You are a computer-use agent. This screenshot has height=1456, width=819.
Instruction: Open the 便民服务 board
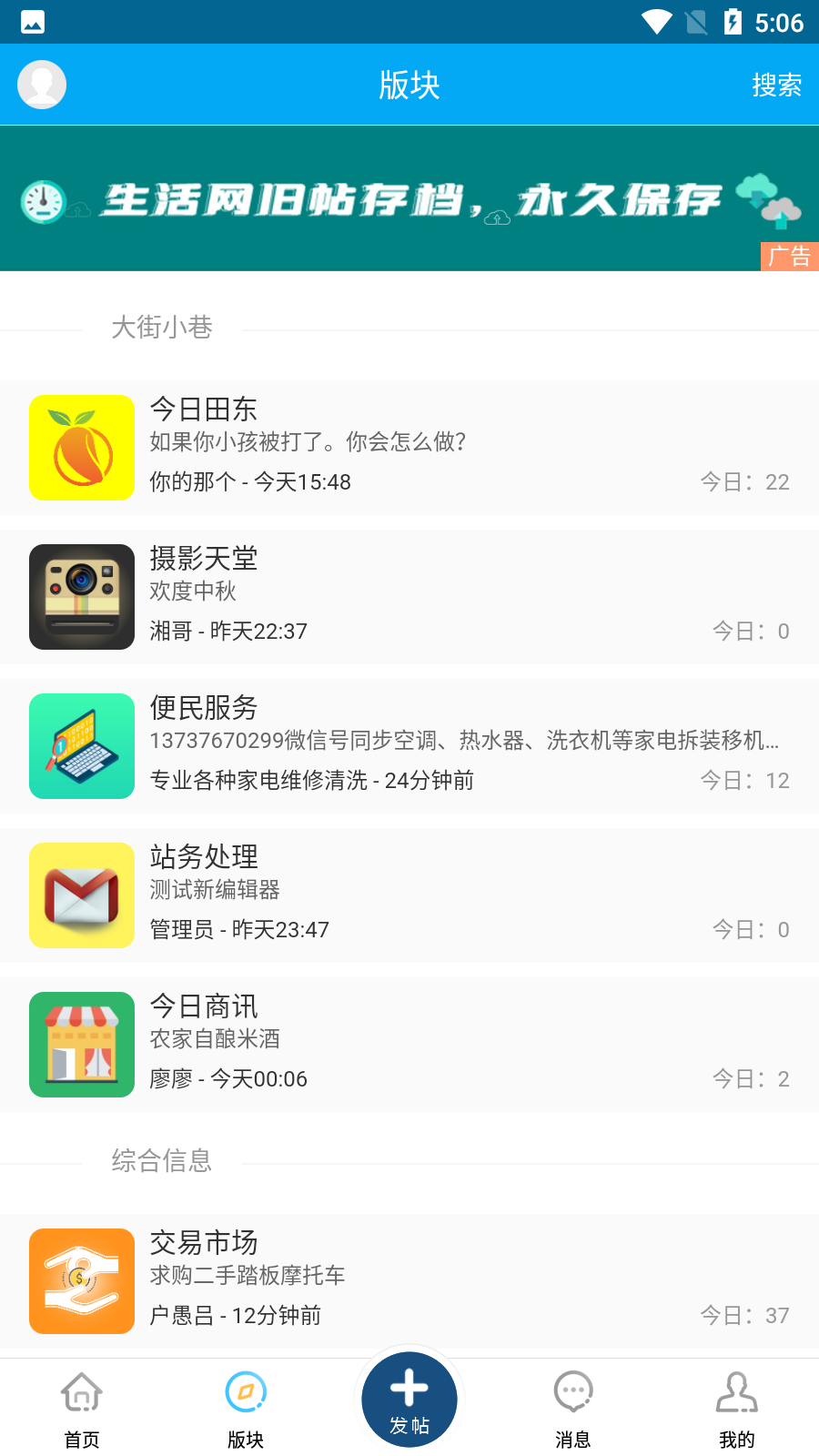click(x=409, y=746)
